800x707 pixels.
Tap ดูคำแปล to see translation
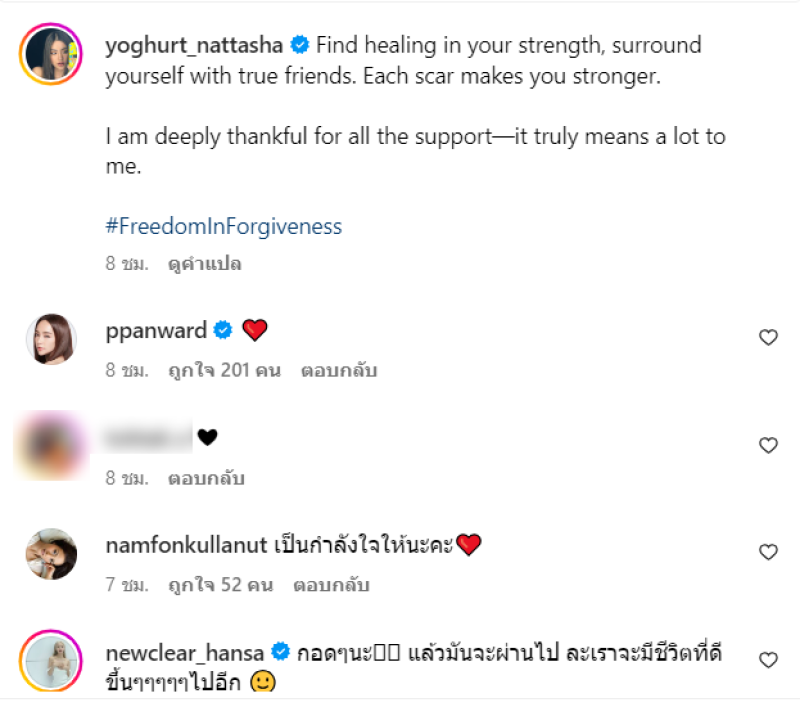pos(206,264)
